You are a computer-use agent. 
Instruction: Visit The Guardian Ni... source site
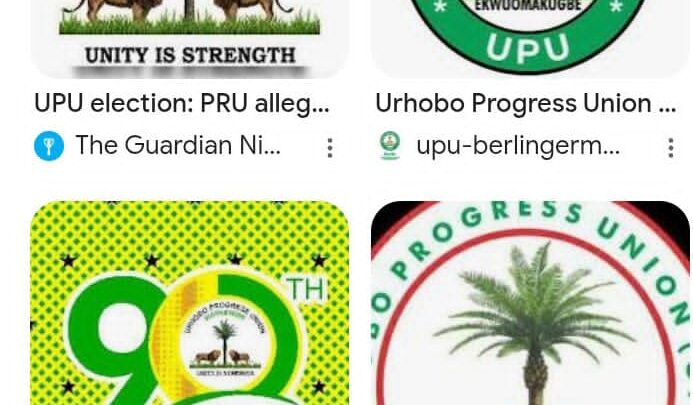tap(178, 146)
